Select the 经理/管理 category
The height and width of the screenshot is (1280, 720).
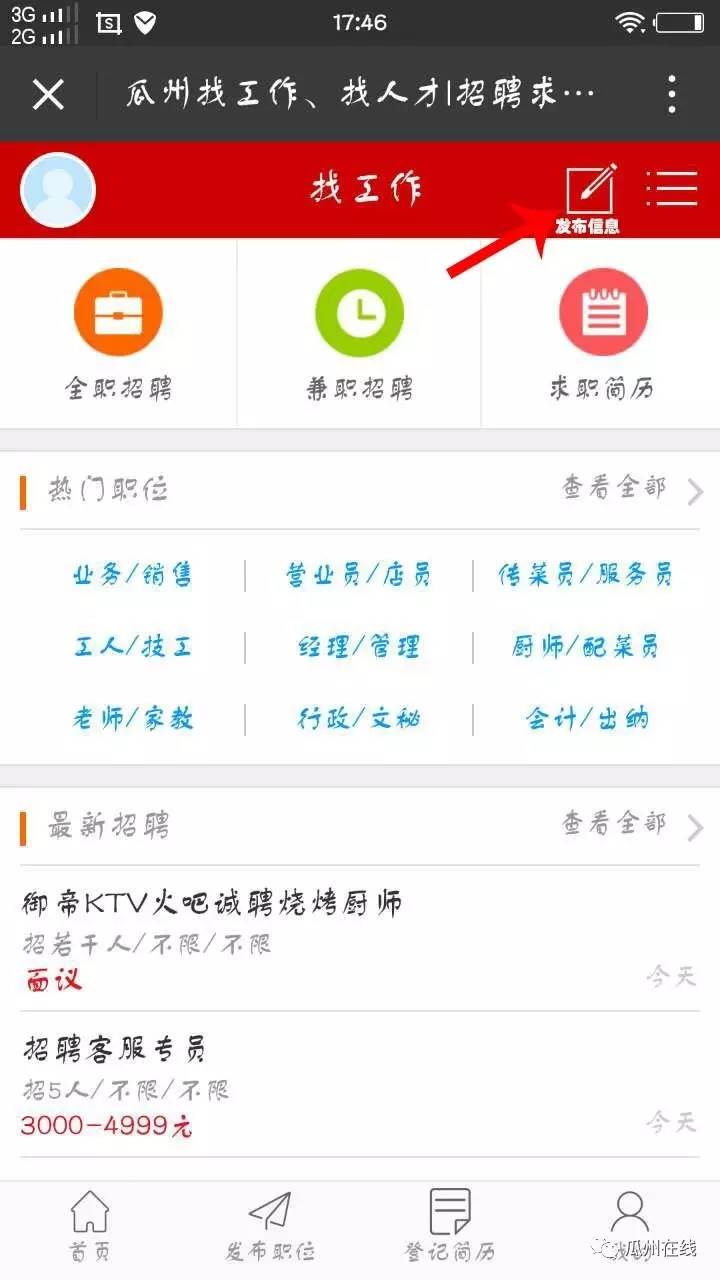pyautogui.click(x=359, y=647)
